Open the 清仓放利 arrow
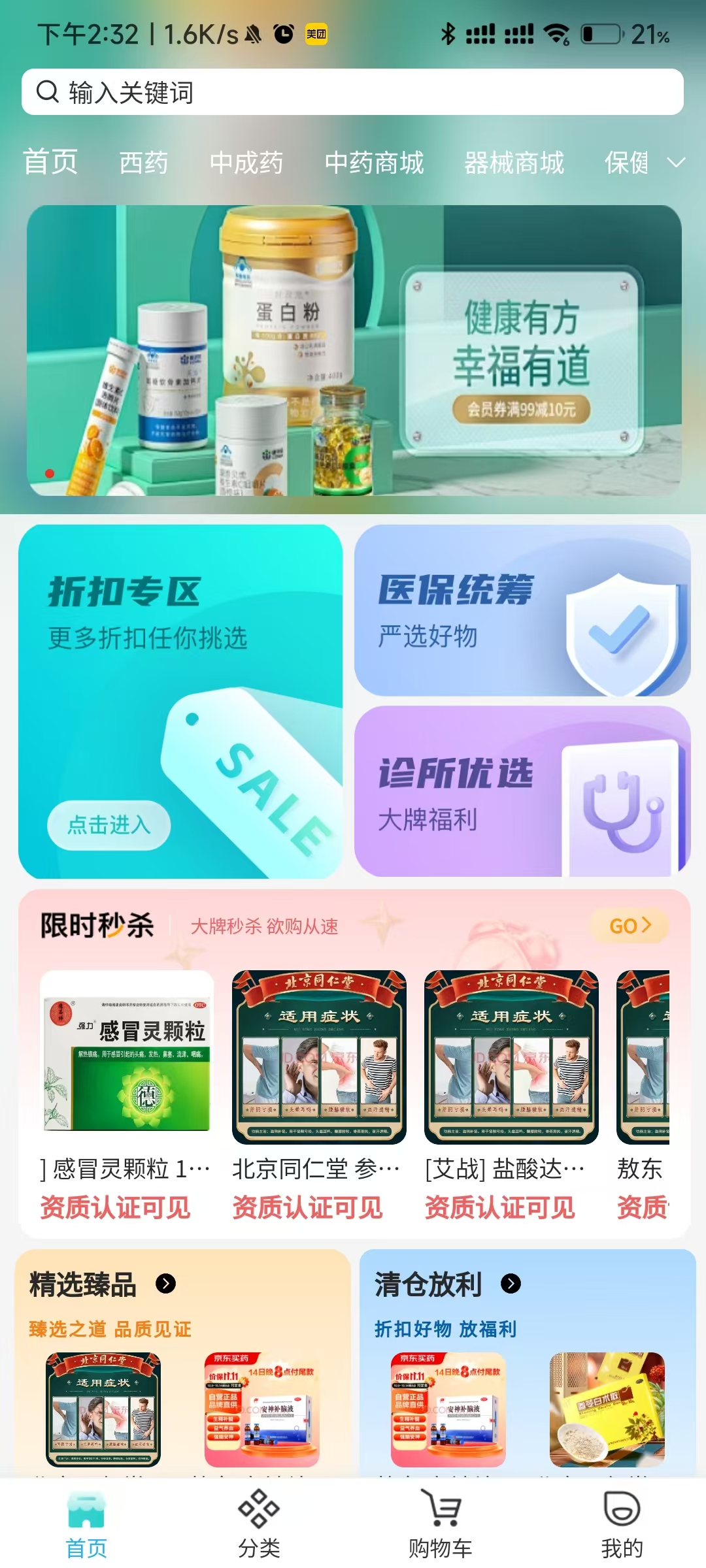This screenshot has width=706, height=1568. (x=511, y=1284)
